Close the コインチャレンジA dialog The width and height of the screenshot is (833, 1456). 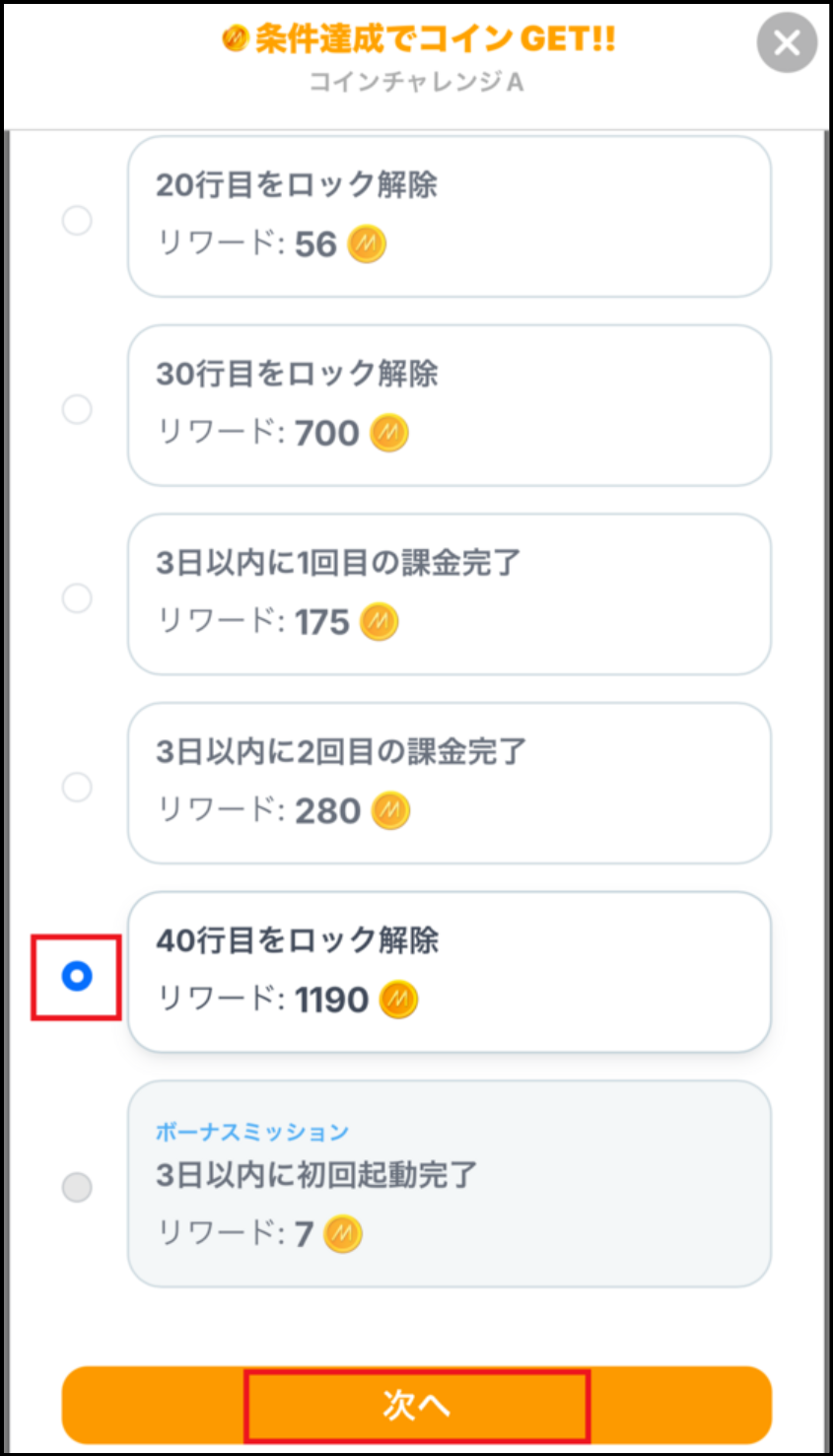click(x=786, y=43)
